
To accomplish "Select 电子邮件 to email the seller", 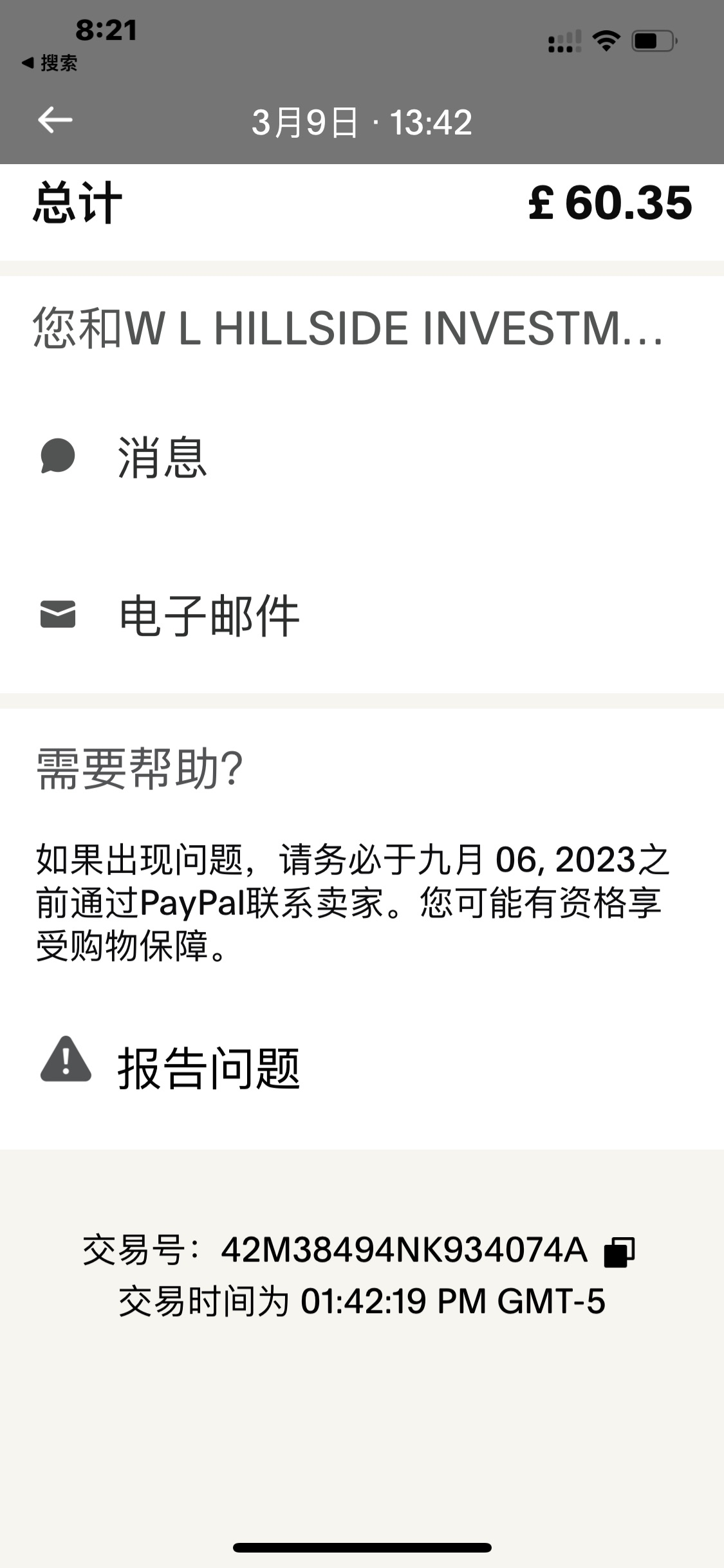I will tap(208, 615).
